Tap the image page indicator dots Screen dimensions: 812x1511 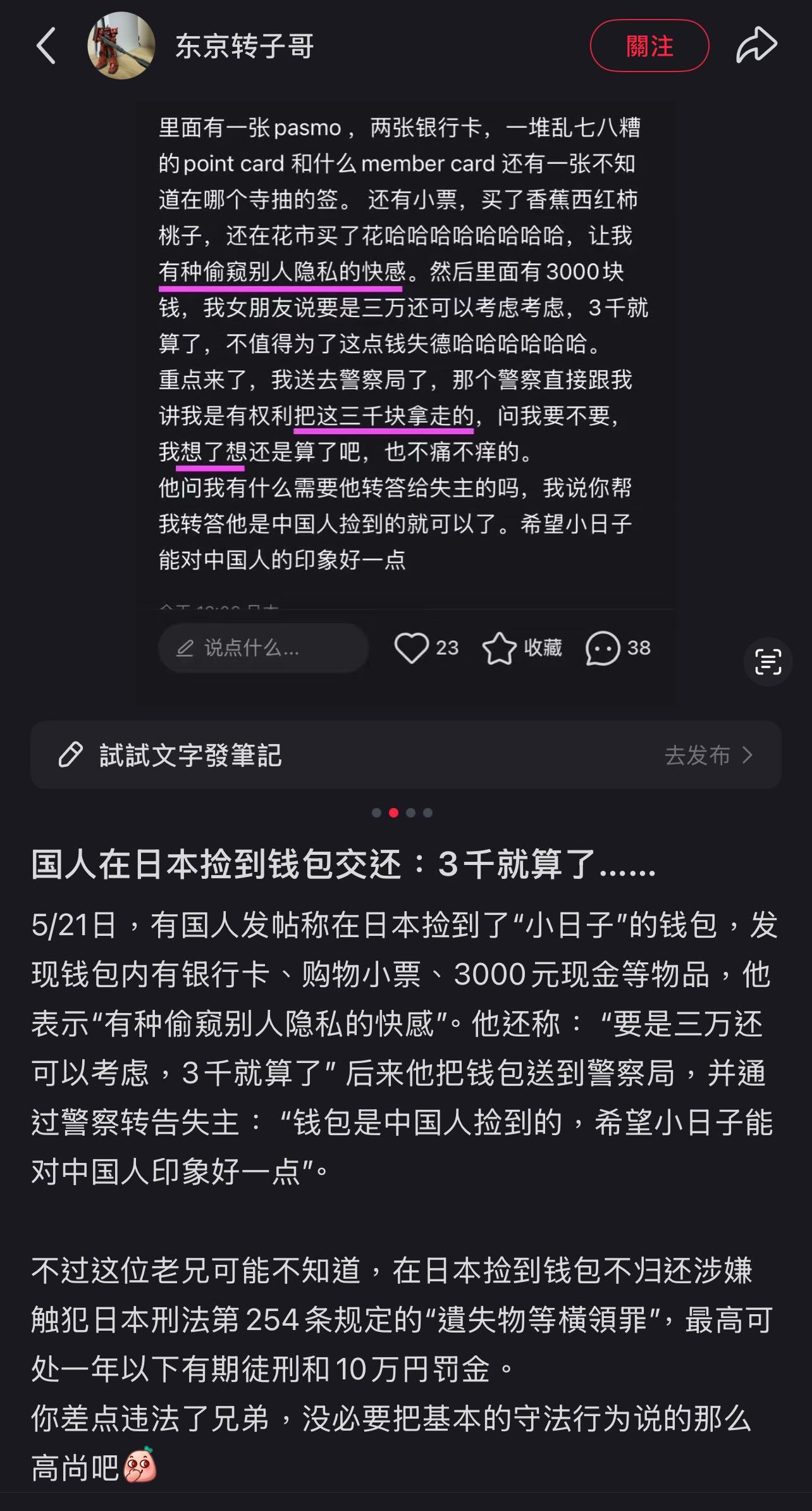(x=402, y=812)
